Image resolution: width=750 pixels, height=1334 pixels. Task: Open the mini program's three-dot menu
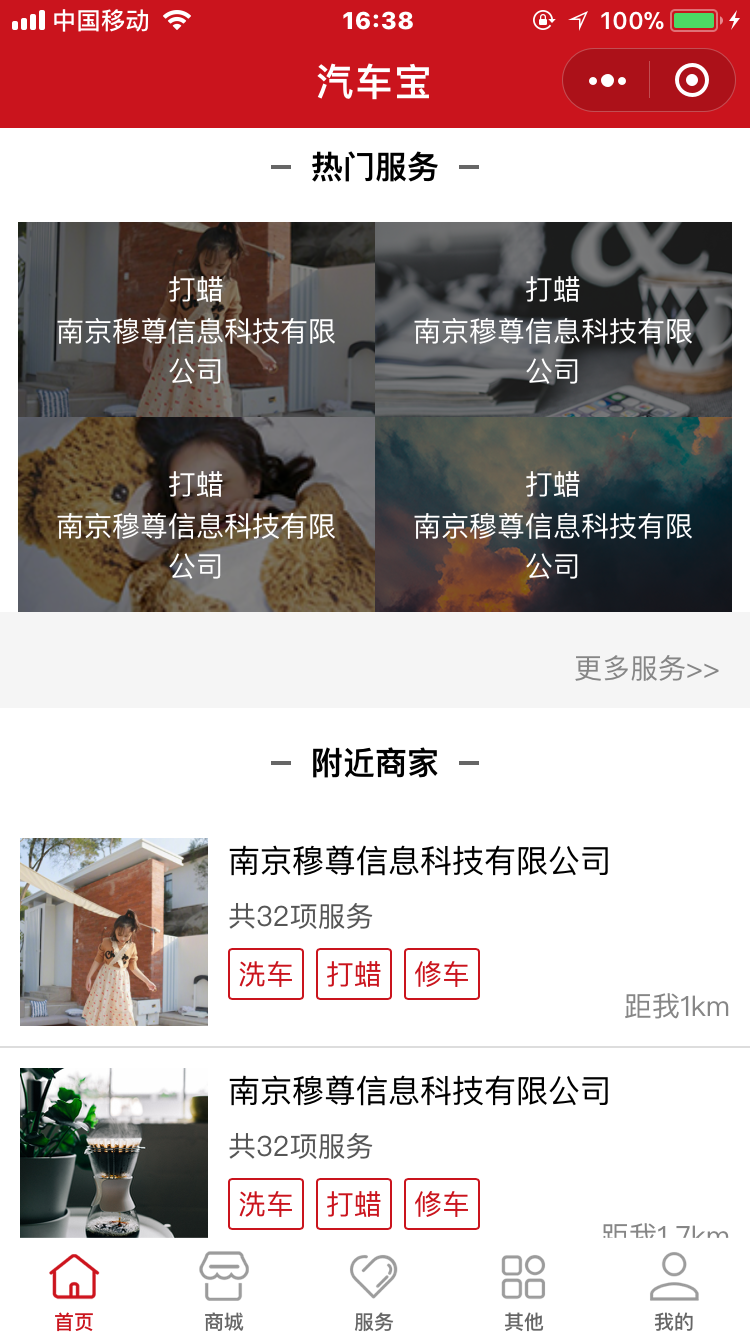click(x=607, y=80)
